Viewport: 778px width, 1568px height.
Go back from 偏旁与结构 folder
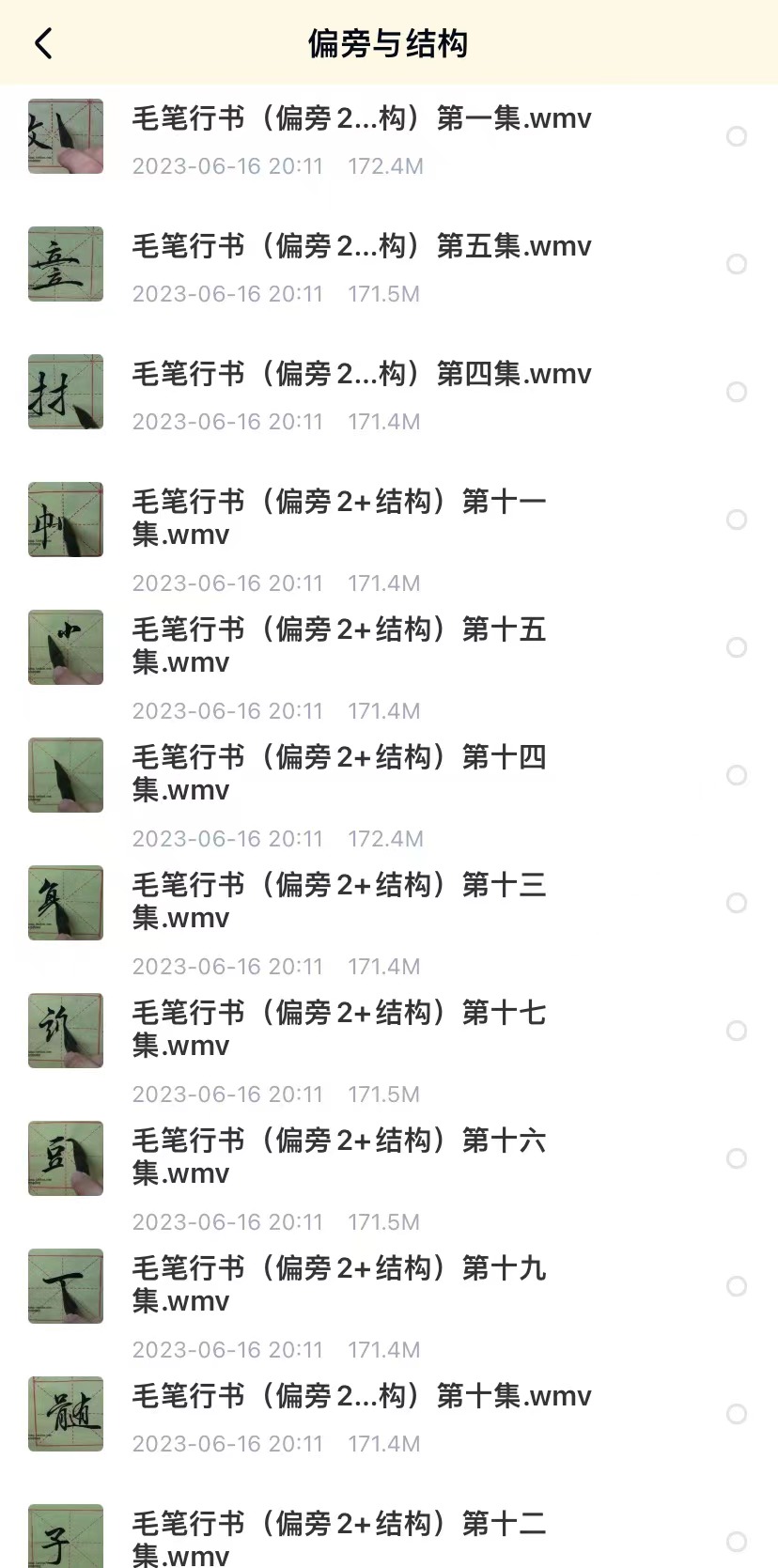tap(43, 43)
